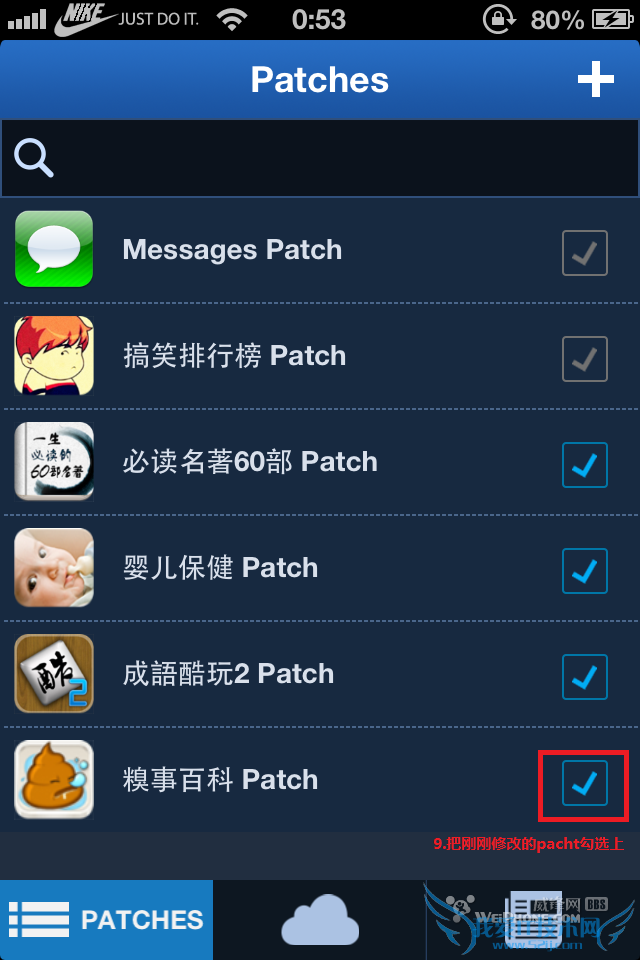Switch to the Patches tab
The width and height of the screenshot is (640, 960).
(106, 920)
